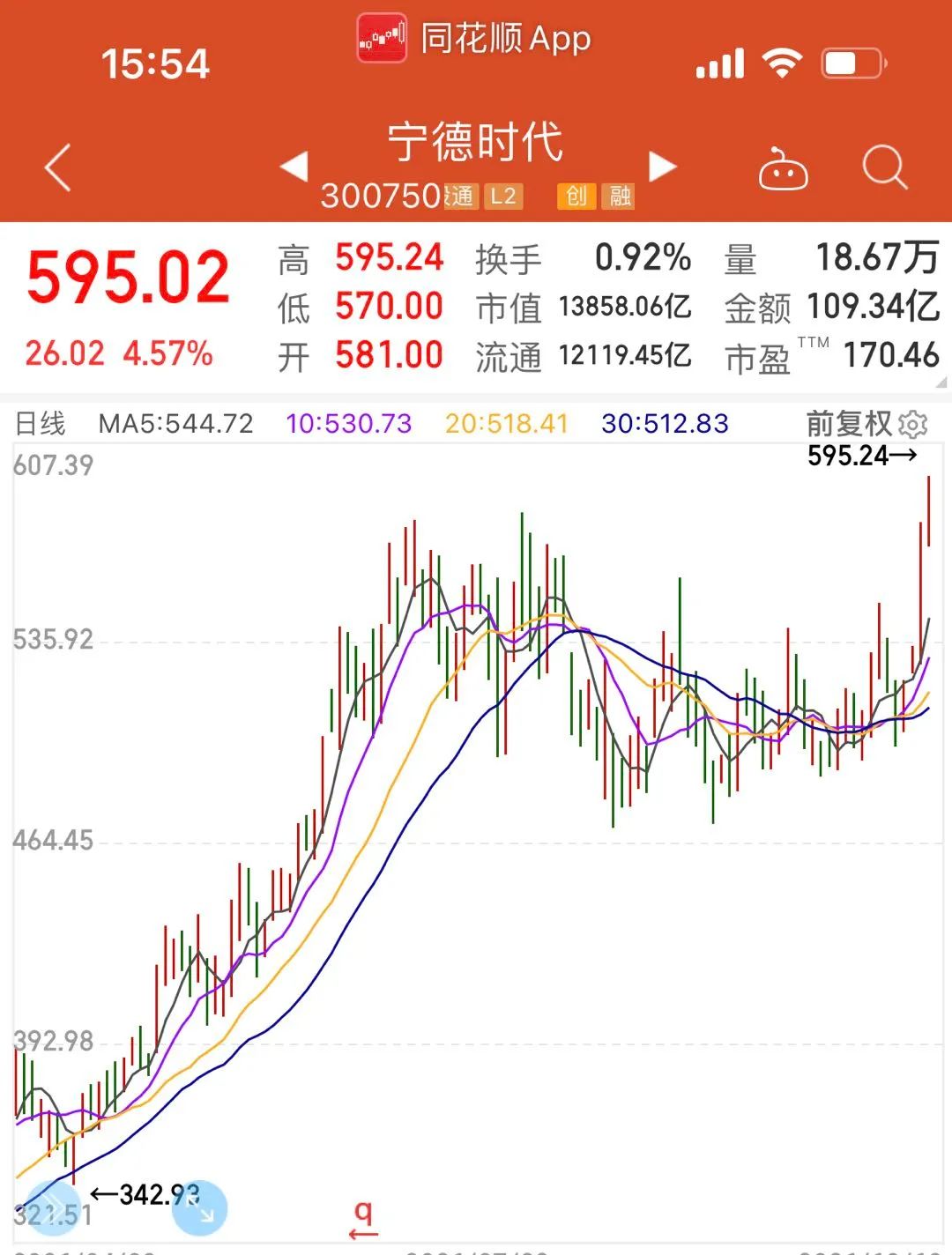Expand the chart to fullscreen with the diagonal-arrows button
Screen dimensions: 952x1255
199,1207
